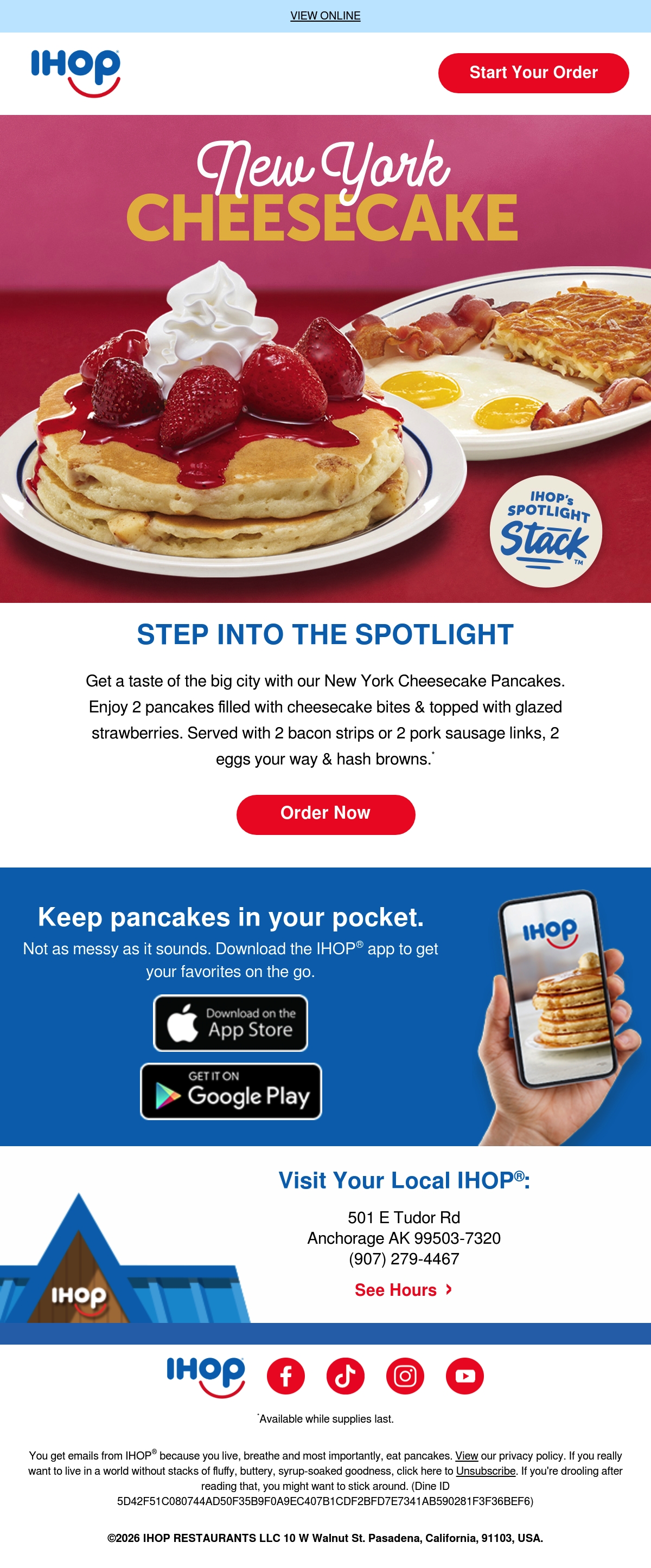The width and height of the screenshot is (651, 1568).
Task: Tap the Order Now button
Action: coord(326,814)
